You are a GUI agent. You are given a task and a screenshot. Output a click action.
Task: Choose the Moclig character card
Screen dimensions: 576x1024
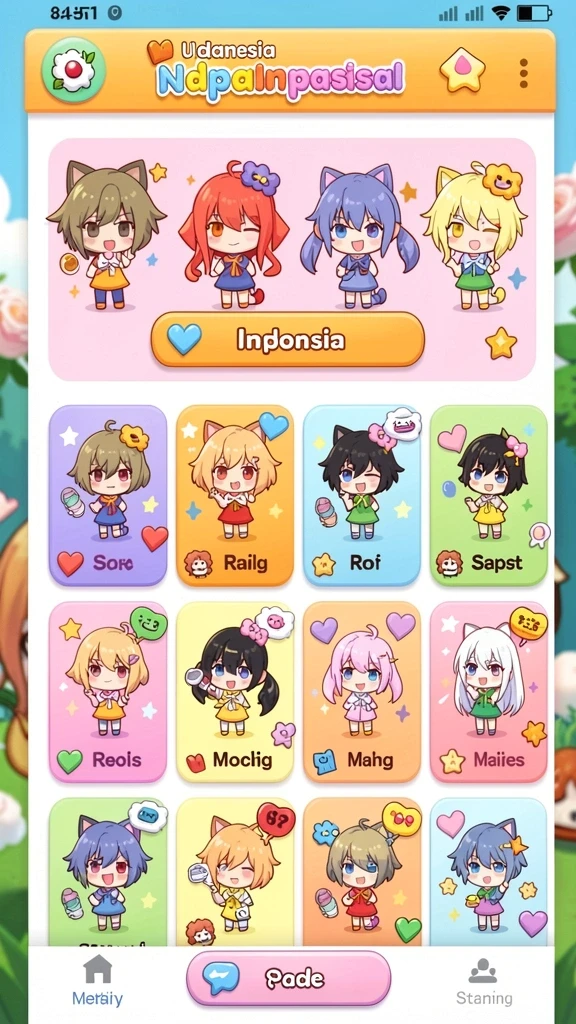pos(235,692)
